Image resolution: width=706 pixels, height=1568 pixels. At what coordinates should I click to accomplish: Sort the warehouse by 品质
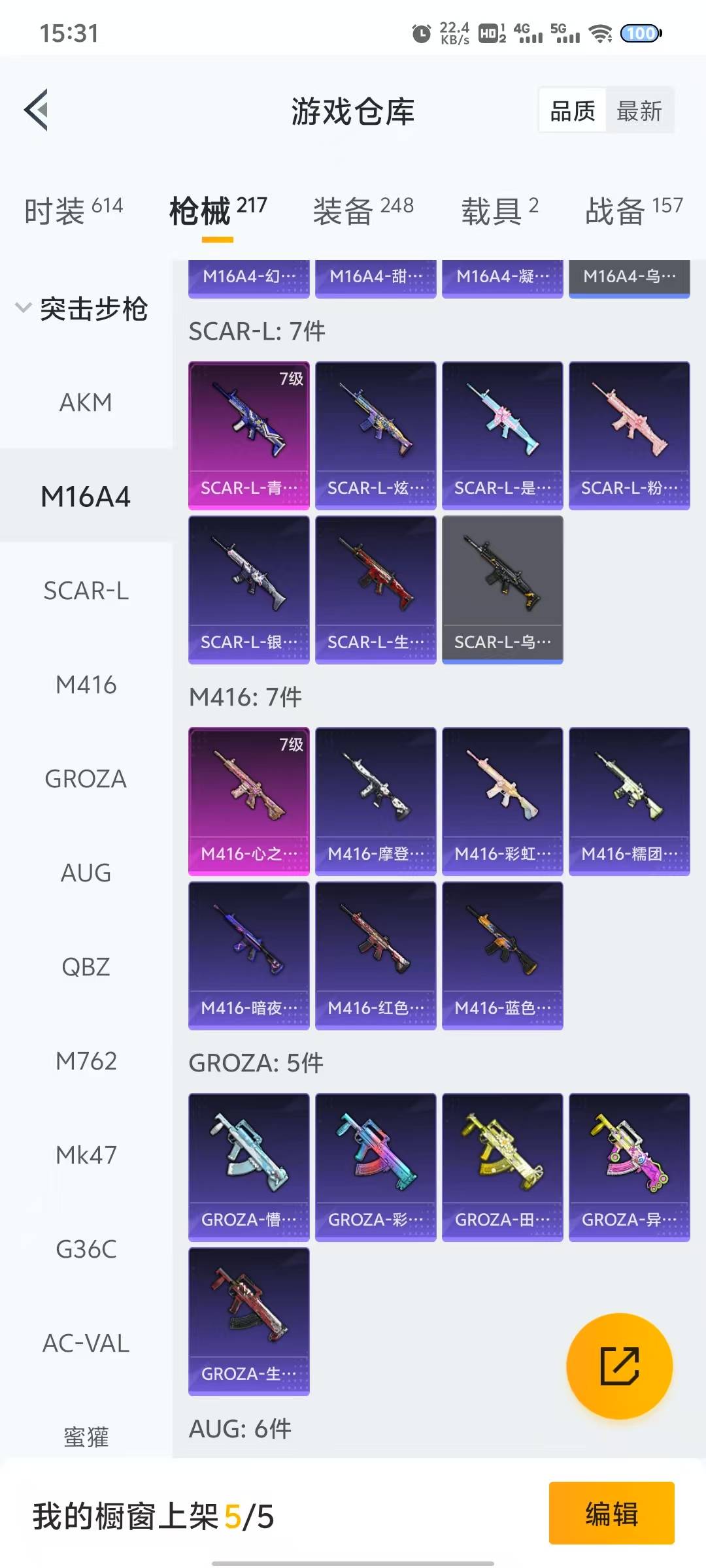[x=572, y=110]
